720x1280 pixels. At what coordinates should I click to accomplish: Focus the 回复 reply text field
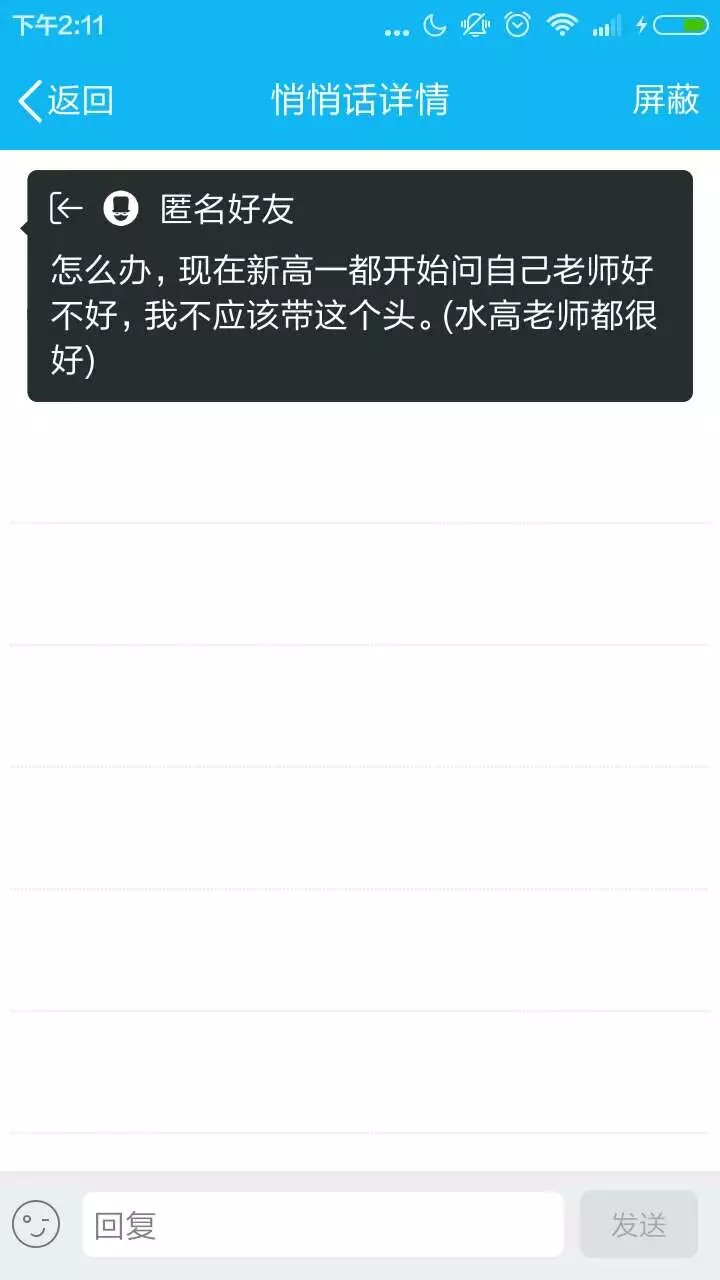click(322, 1224)
